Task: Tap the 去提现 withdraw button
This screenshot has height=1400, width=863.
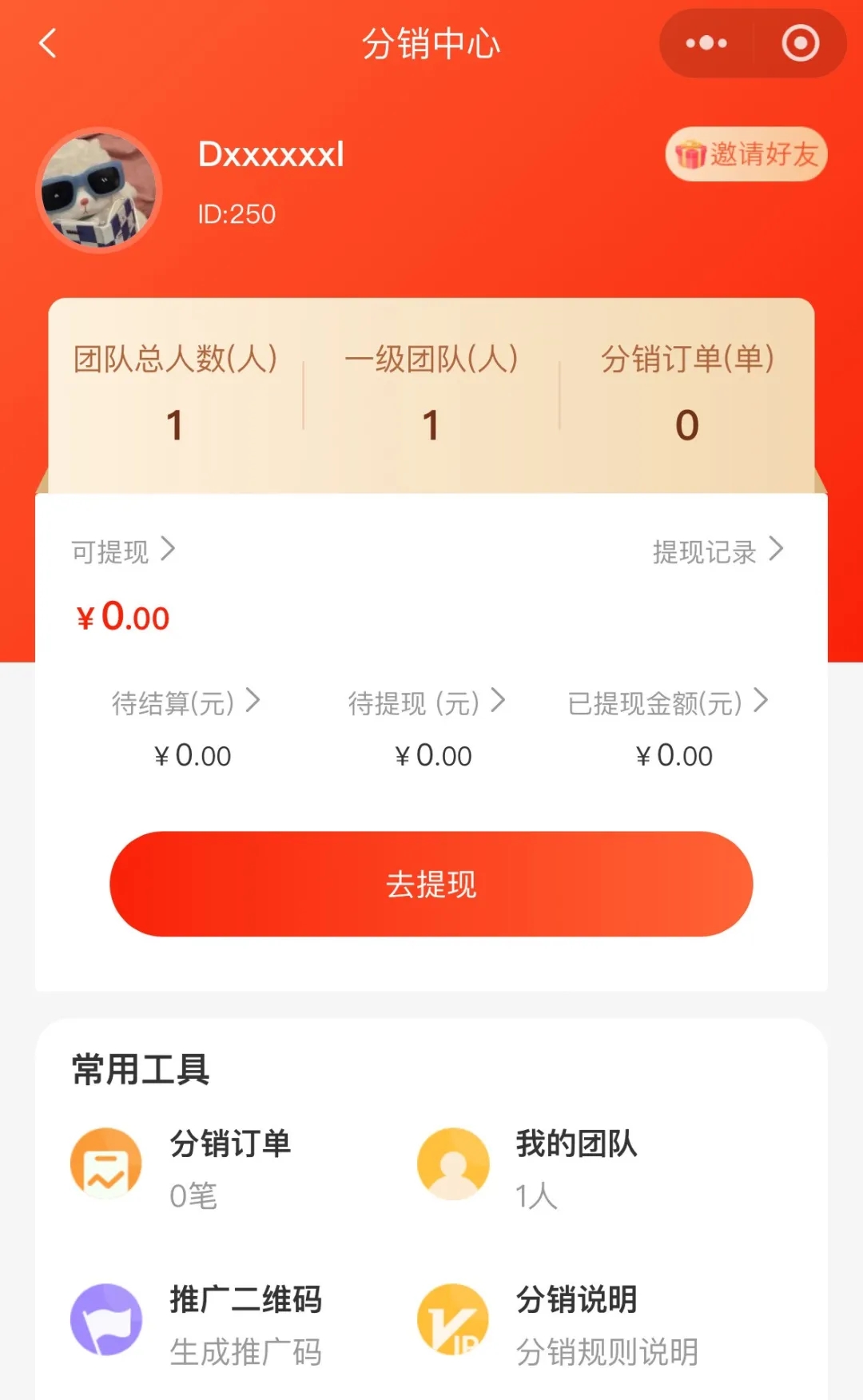Action: (431, 885)
